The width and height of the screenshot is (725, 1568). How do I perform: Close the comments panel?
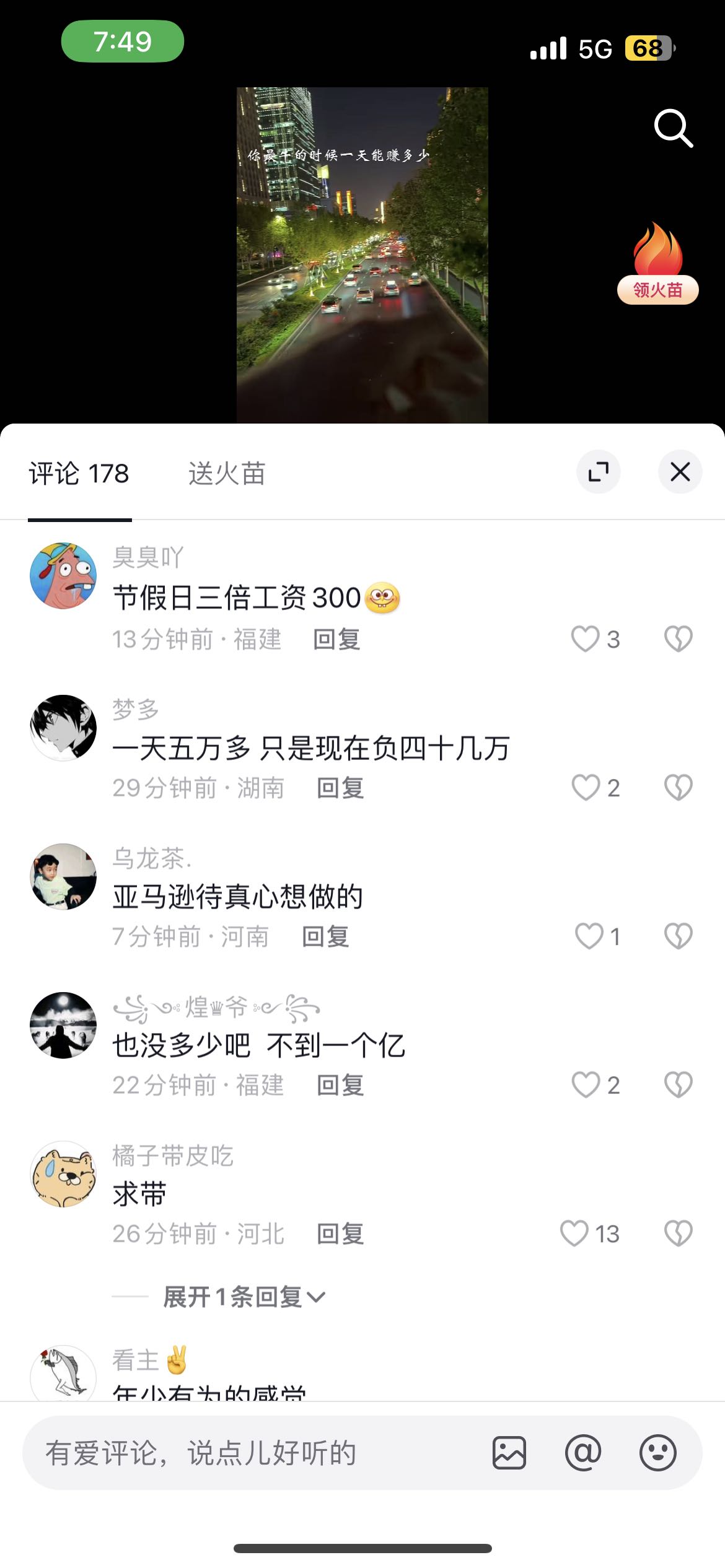[x=680, y=472]
